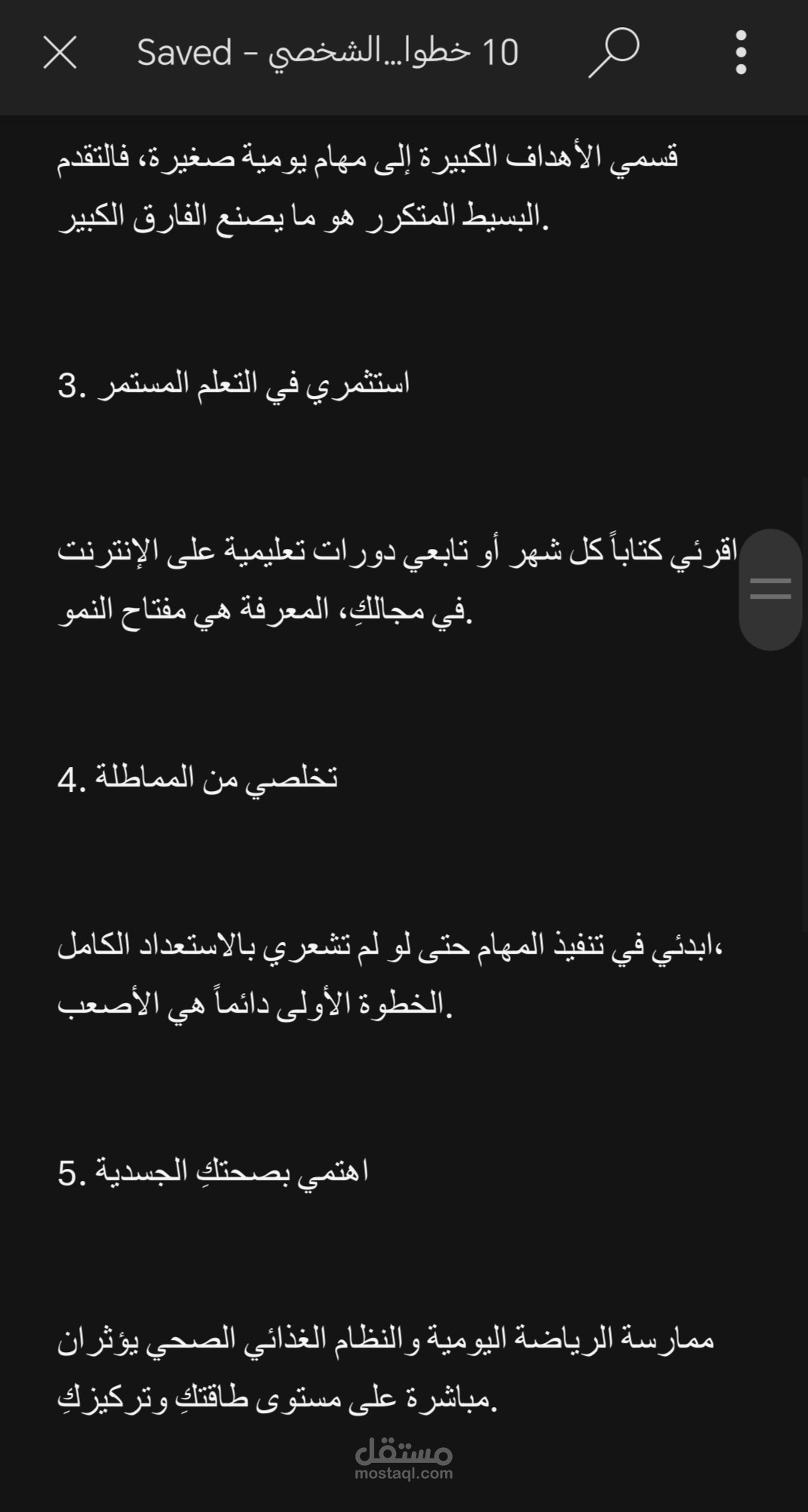
Task: Open search within the document
Action: (614, 52)
